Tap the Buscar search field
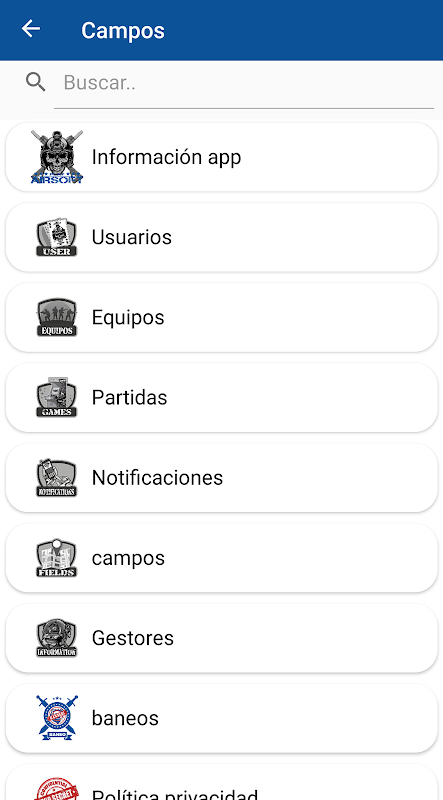443x800 pixels. click(x=243, y=83)
